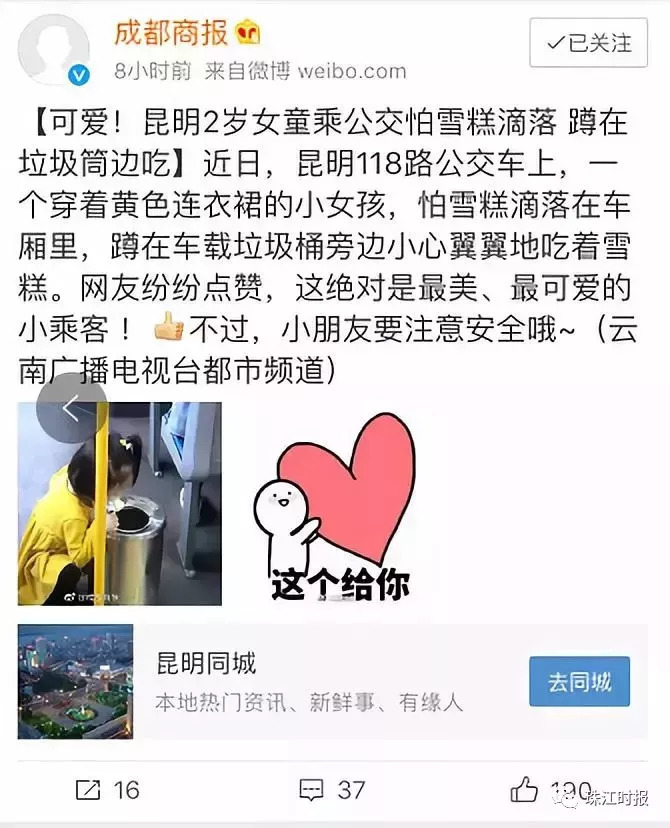The image size is (670, 828).
Task: Go back with the round arrow button
Action: coord(71,408)
